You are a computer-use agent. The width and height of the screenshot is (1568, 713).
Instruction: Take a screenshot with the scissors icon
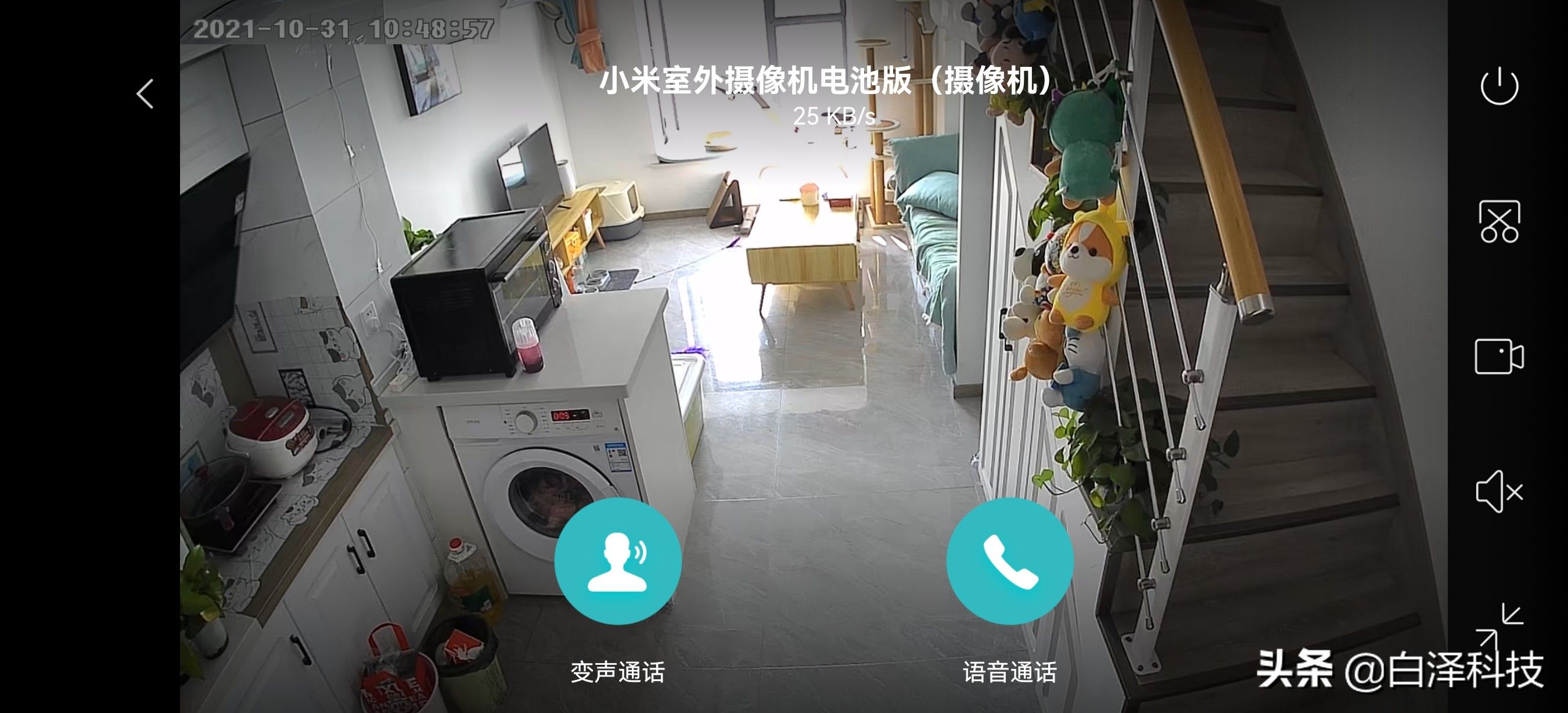[1499, 221]
